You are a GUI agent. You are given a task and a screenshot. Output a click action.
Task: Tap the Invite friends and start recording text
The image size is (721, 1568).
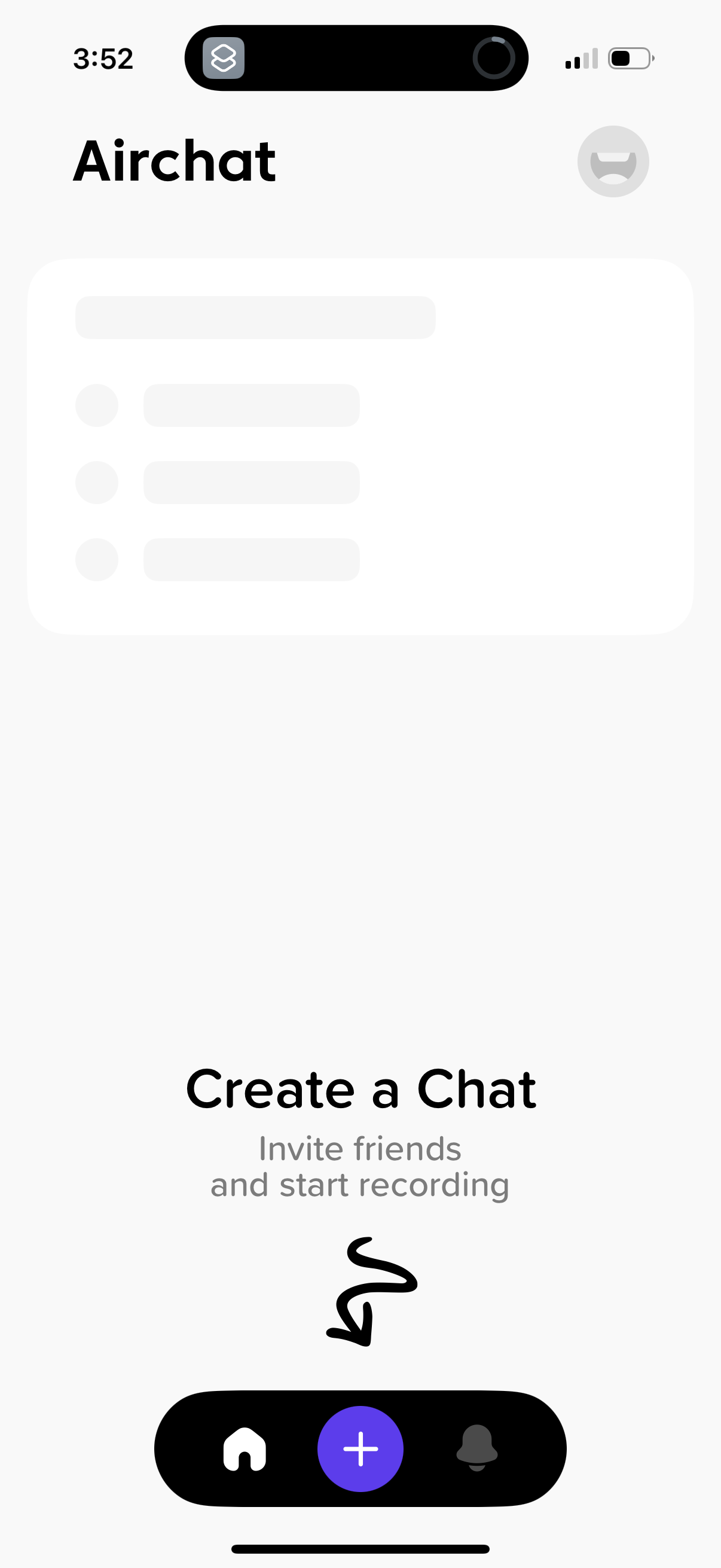pos(361,1166)
